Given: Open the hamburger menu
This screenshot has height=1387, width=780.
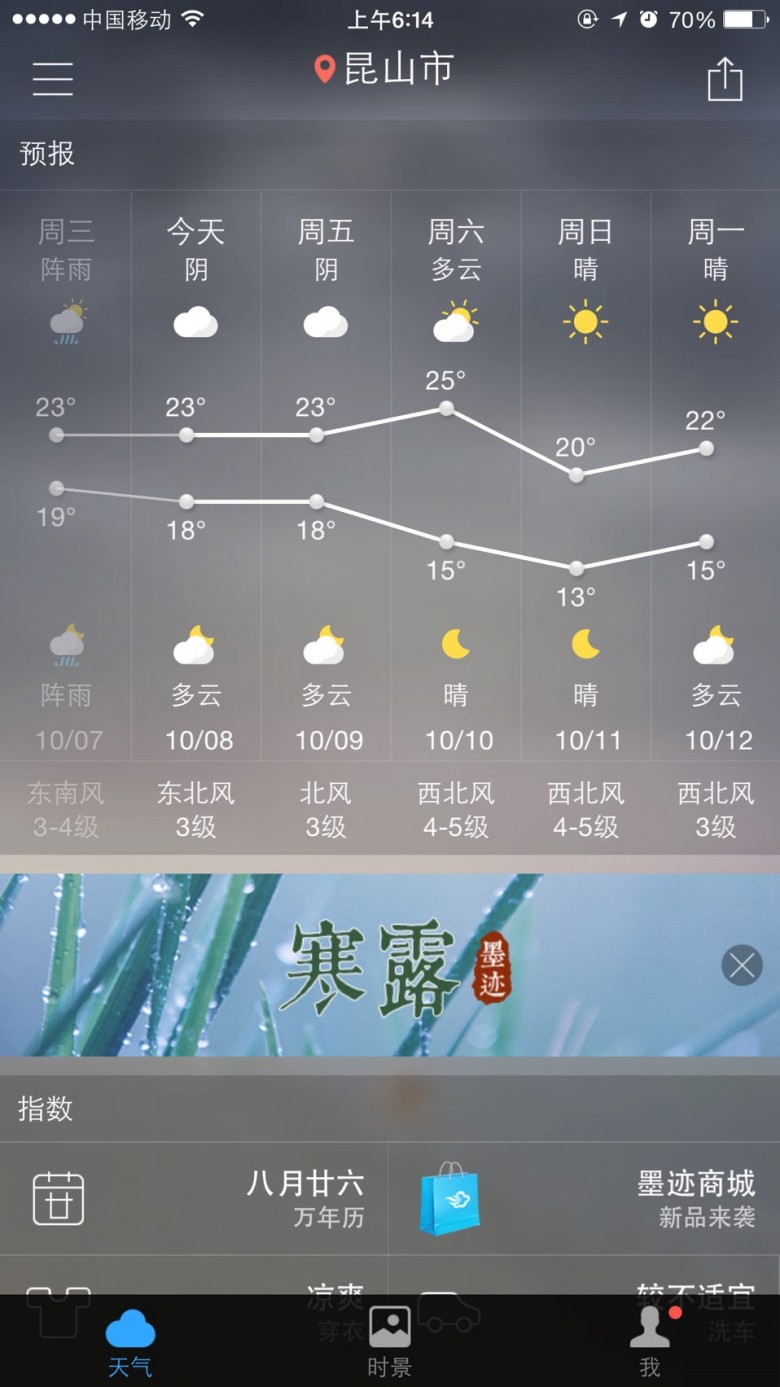Looking at the screenshot, I should [52, 78].
